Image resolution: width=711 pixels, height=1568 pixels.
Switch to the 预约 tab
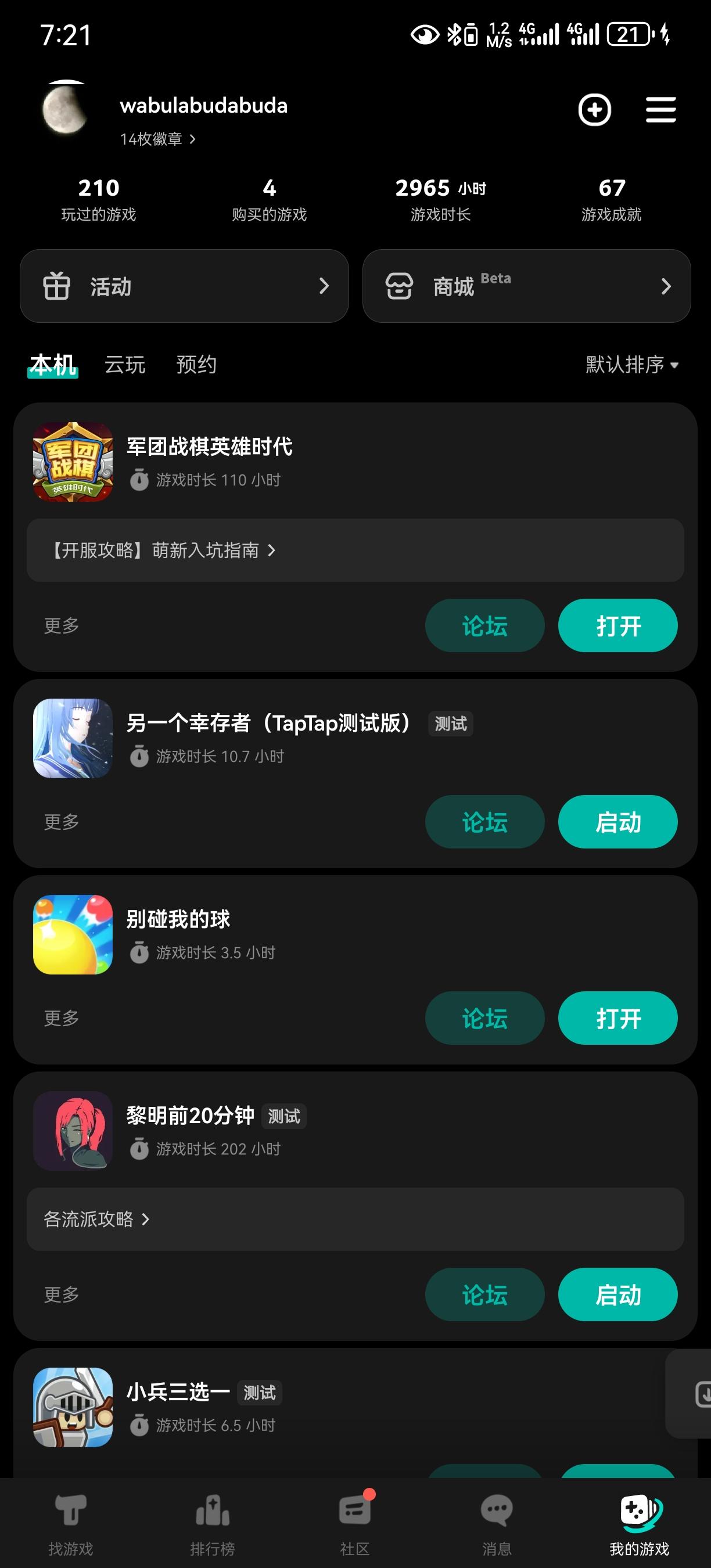tap(196, 365)
